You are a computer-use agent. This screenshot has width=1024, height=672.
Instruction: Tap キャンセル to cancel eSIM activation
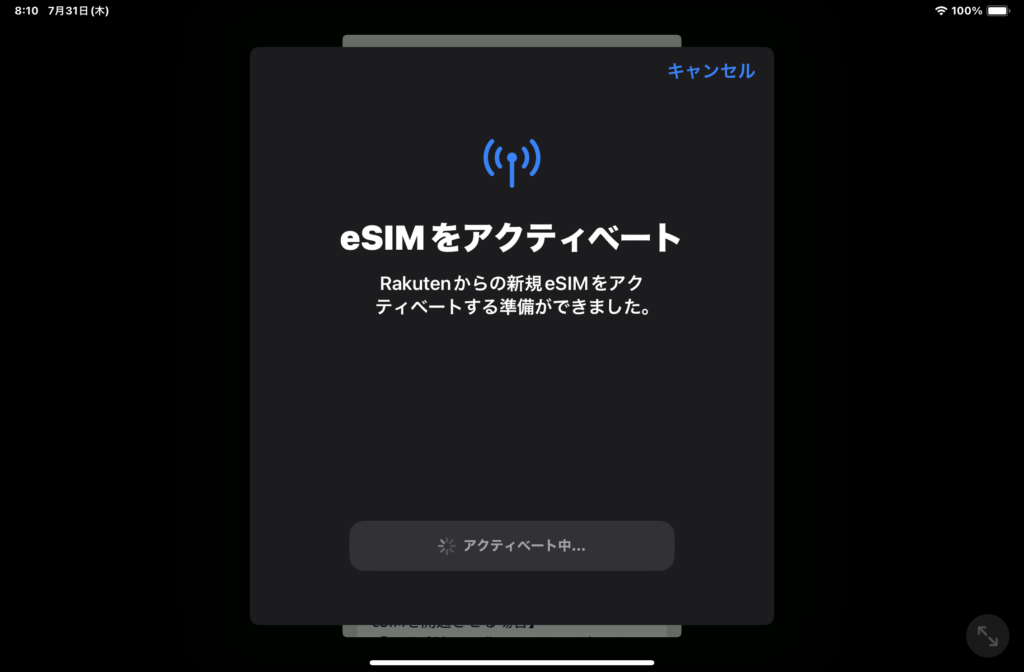(x=711, y=71)
